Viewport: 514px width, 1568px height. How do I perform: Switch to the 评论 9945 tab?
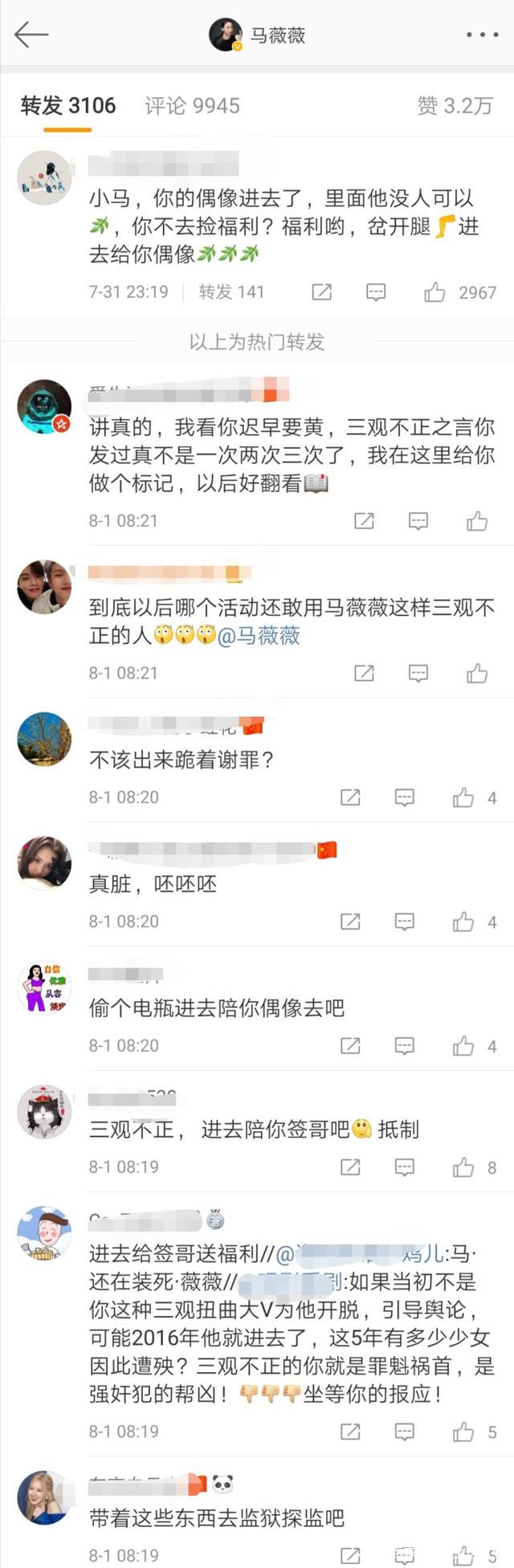point(192,106)
